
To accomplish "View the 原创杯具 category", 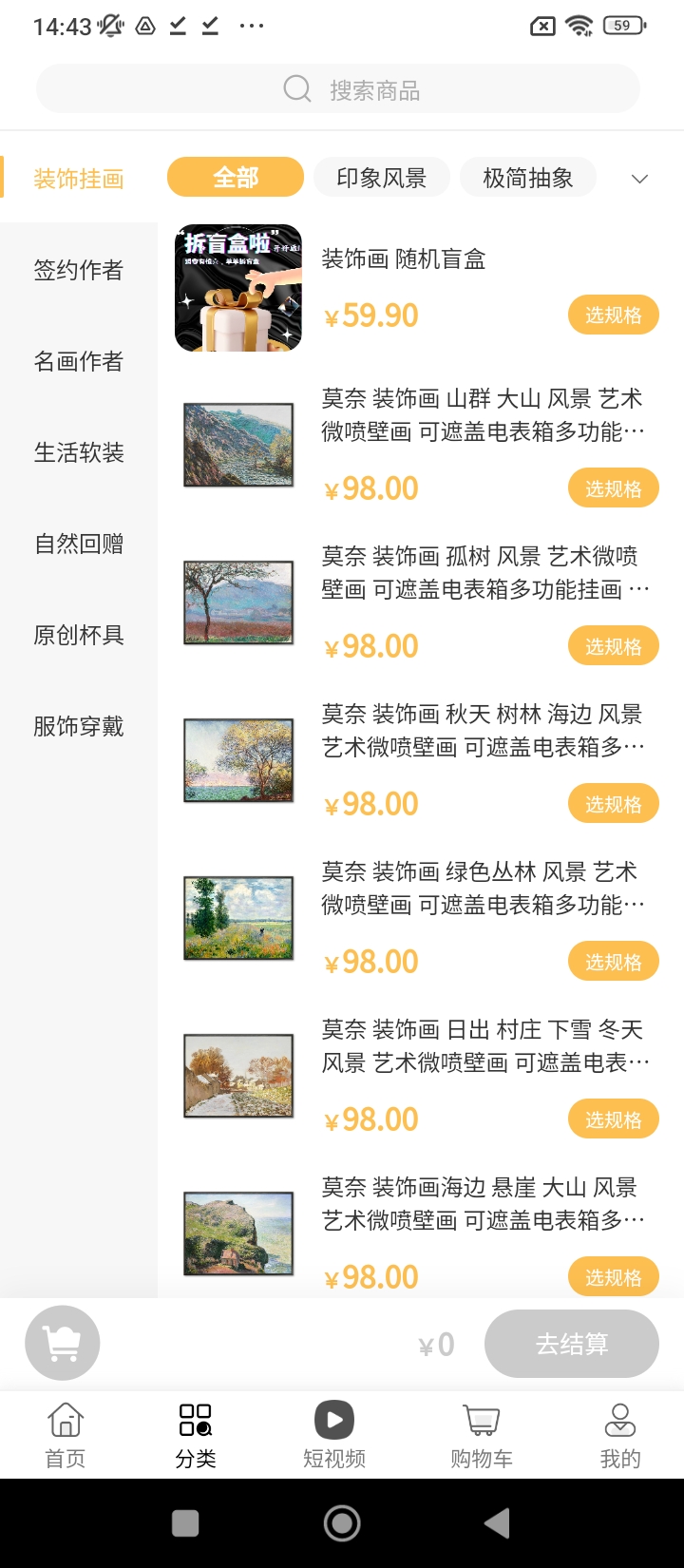I will [79, 635].
